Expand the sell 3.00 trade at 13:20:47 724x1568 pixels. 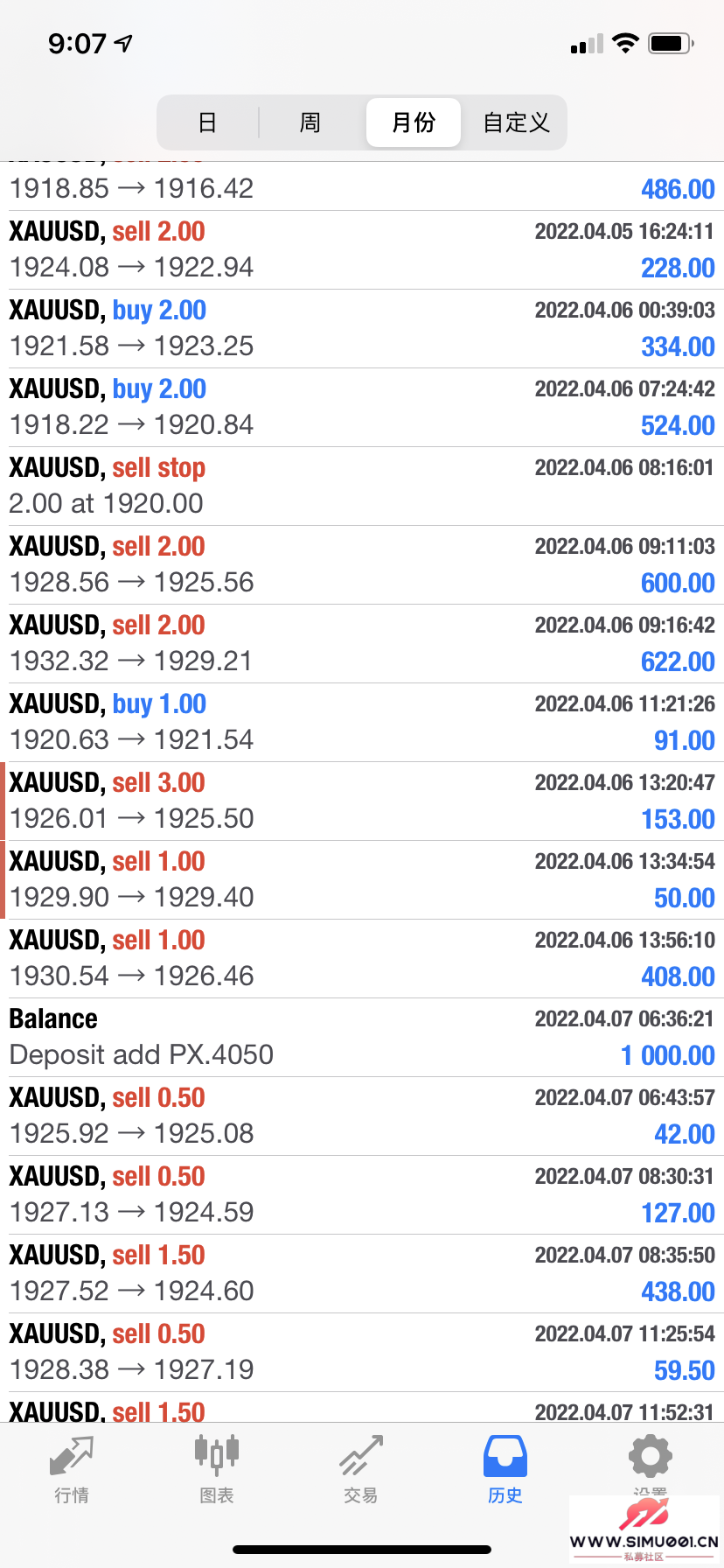point(362,801)
